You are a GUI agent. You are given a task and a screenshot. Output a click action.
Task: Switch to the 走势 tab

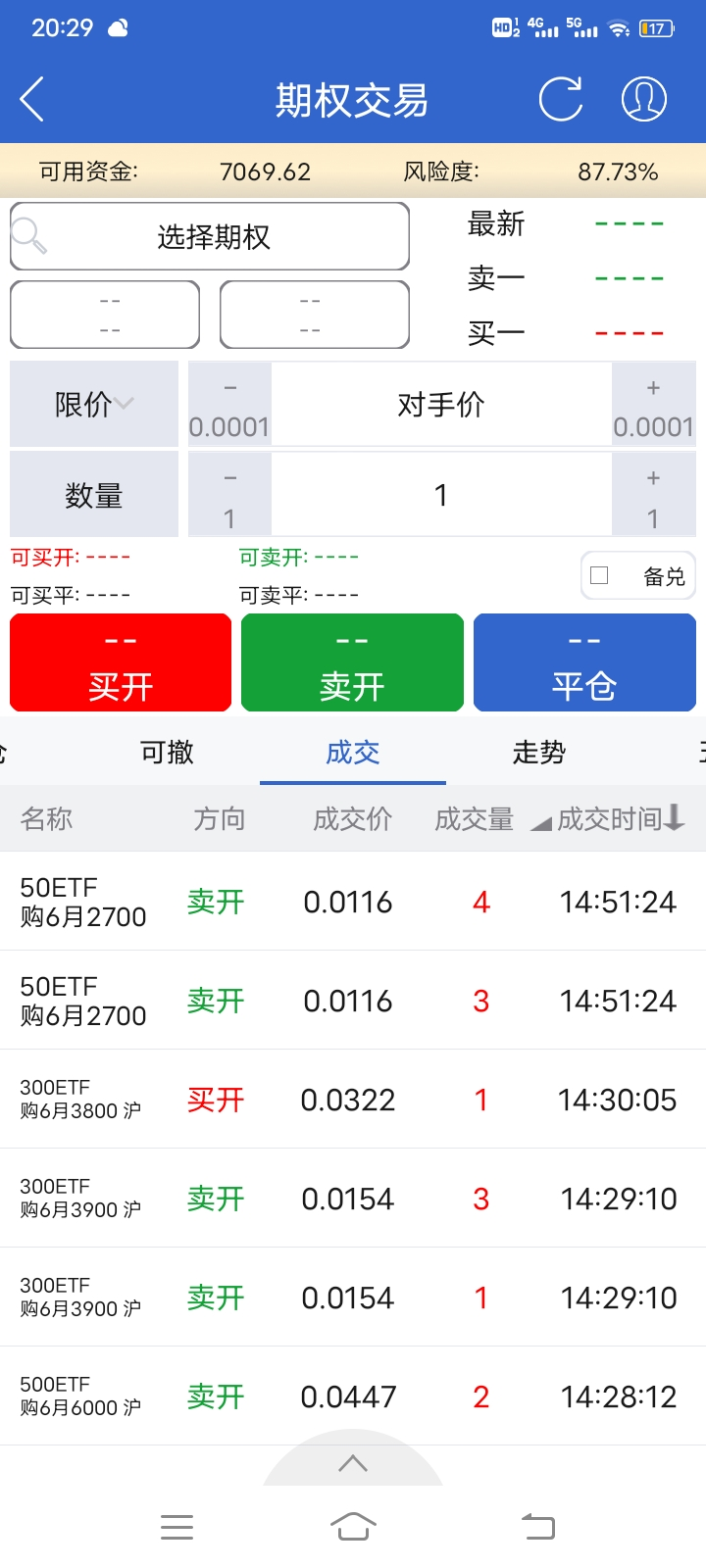point(538,753)
